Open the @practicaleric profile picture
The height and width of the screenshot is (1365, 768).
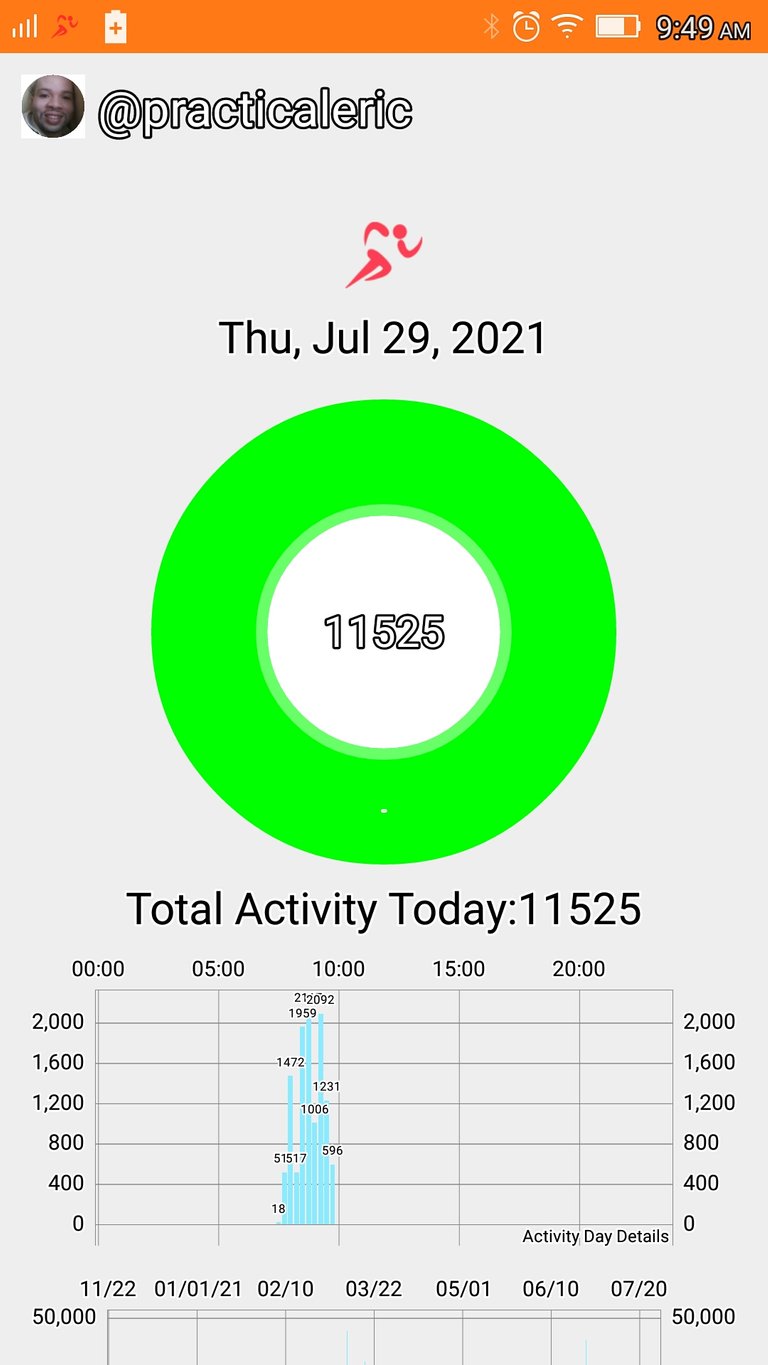pyautogui.click(x=53, y=106)
